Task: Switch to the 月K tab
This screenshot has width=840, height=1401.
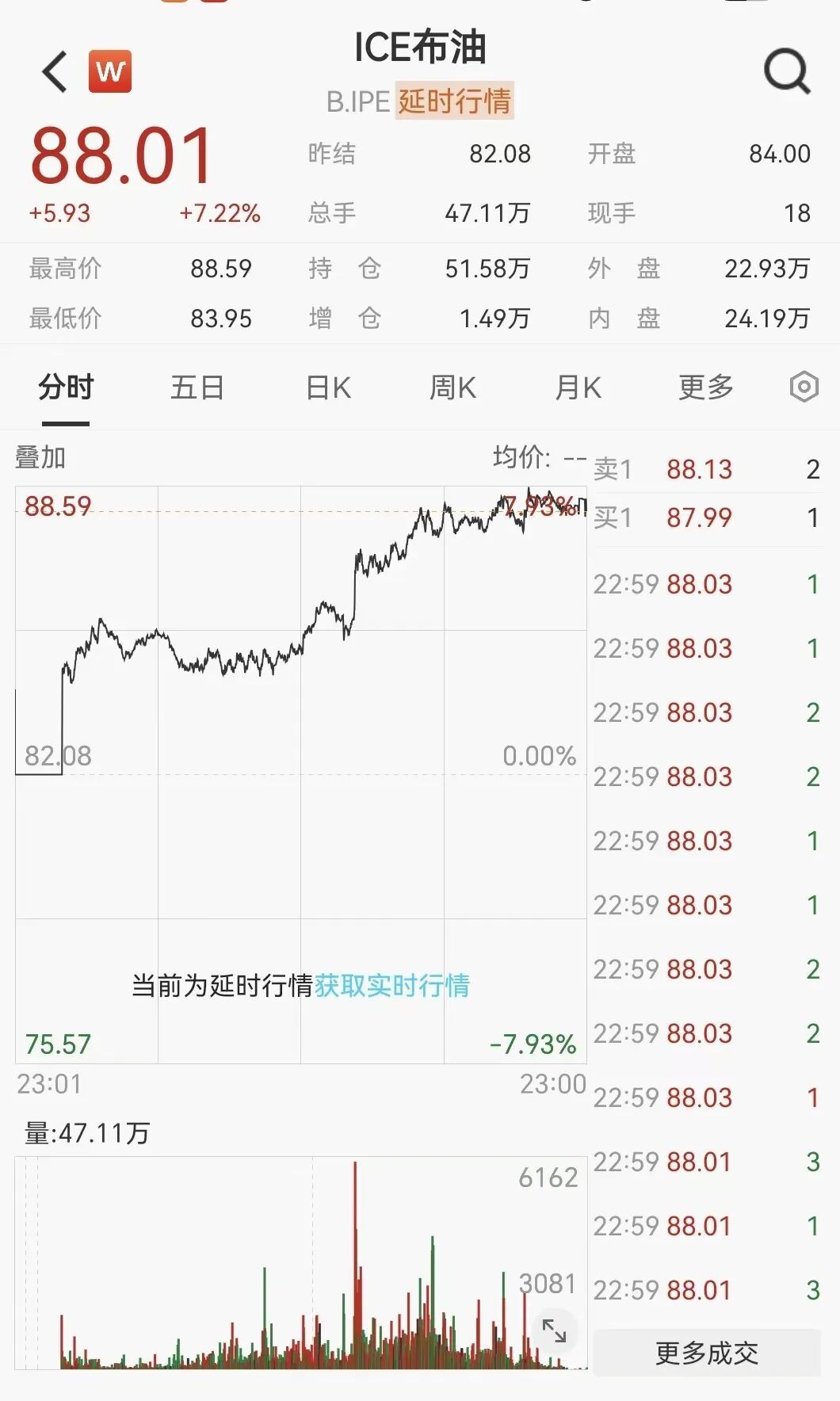Action: tap(578, 387)
